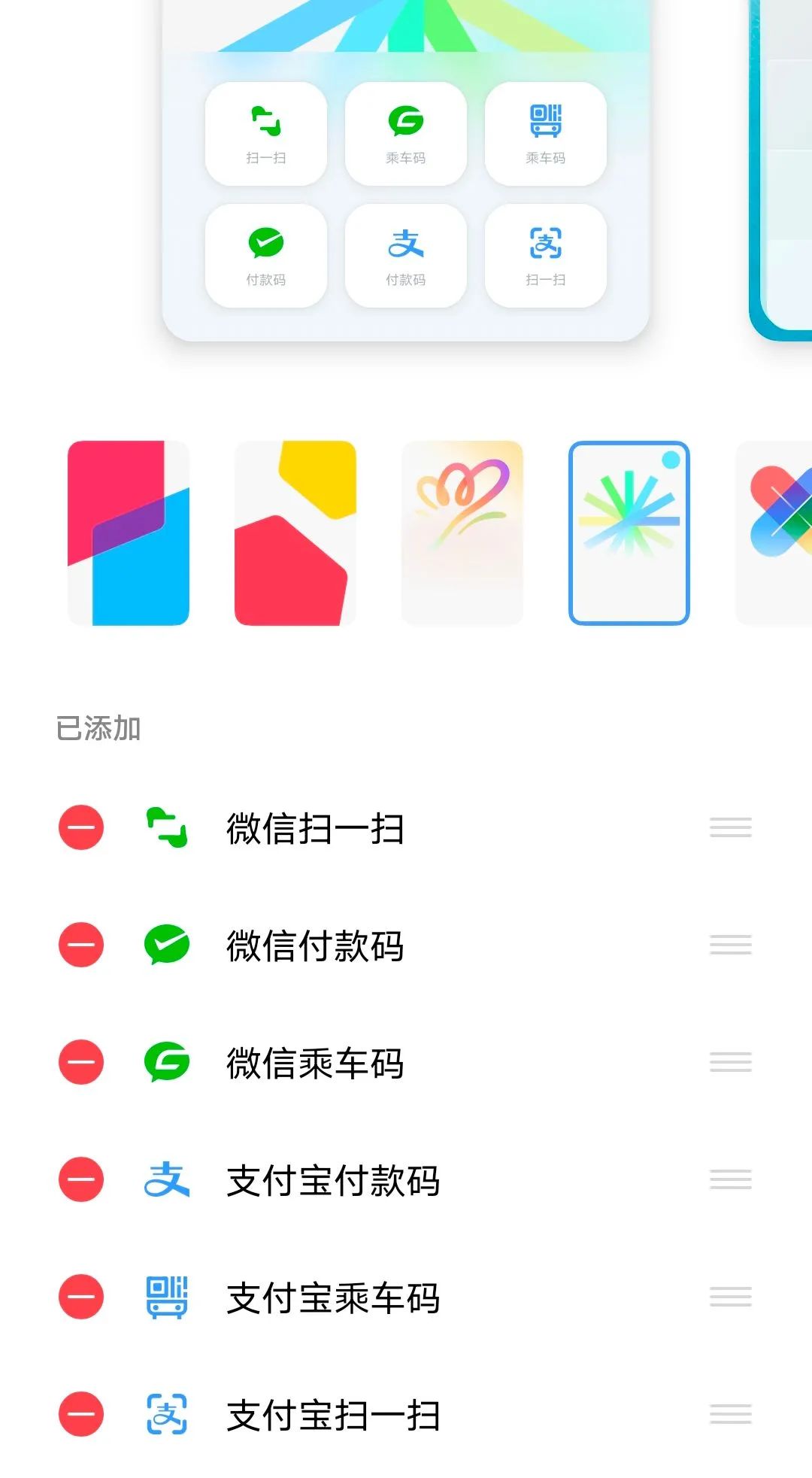Tap the WeChat 付款码 icon in the preview card
This screenshot has height=1478, width=812.
[x=266, y=242]
